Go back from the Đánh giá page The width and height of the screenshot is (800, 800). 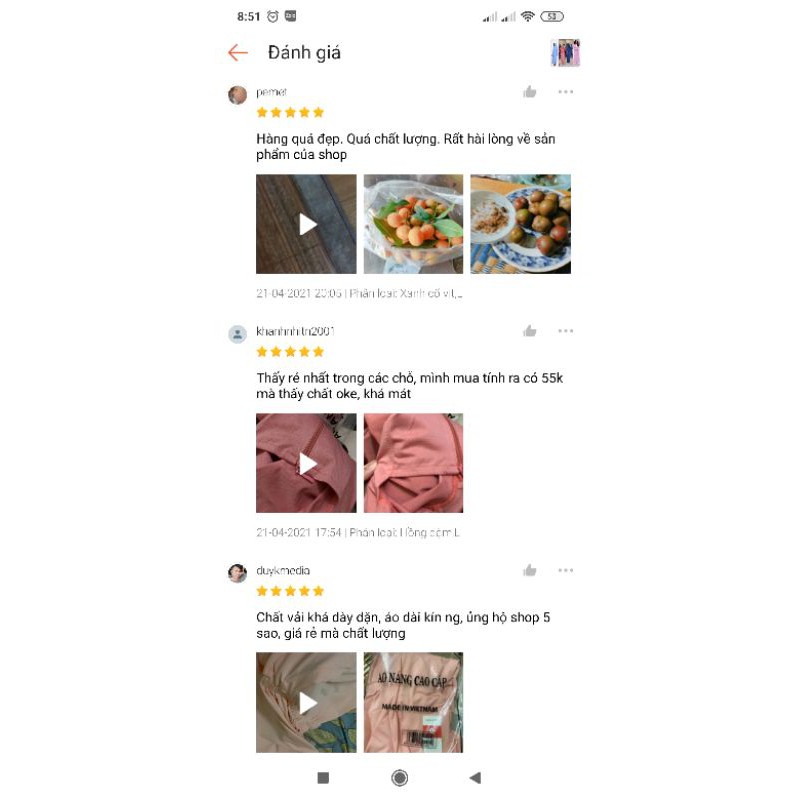pos(237,53)
